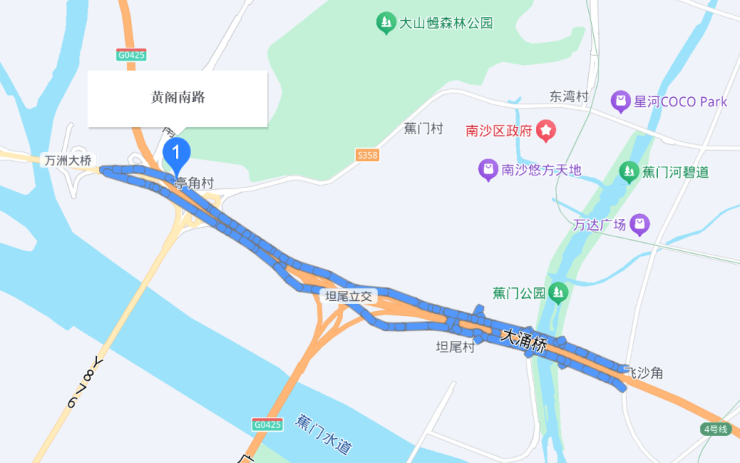Screen dimensions: 740x463
Task: Select the 南沙悠方天地 mall pin
Action: click(487, 170)
